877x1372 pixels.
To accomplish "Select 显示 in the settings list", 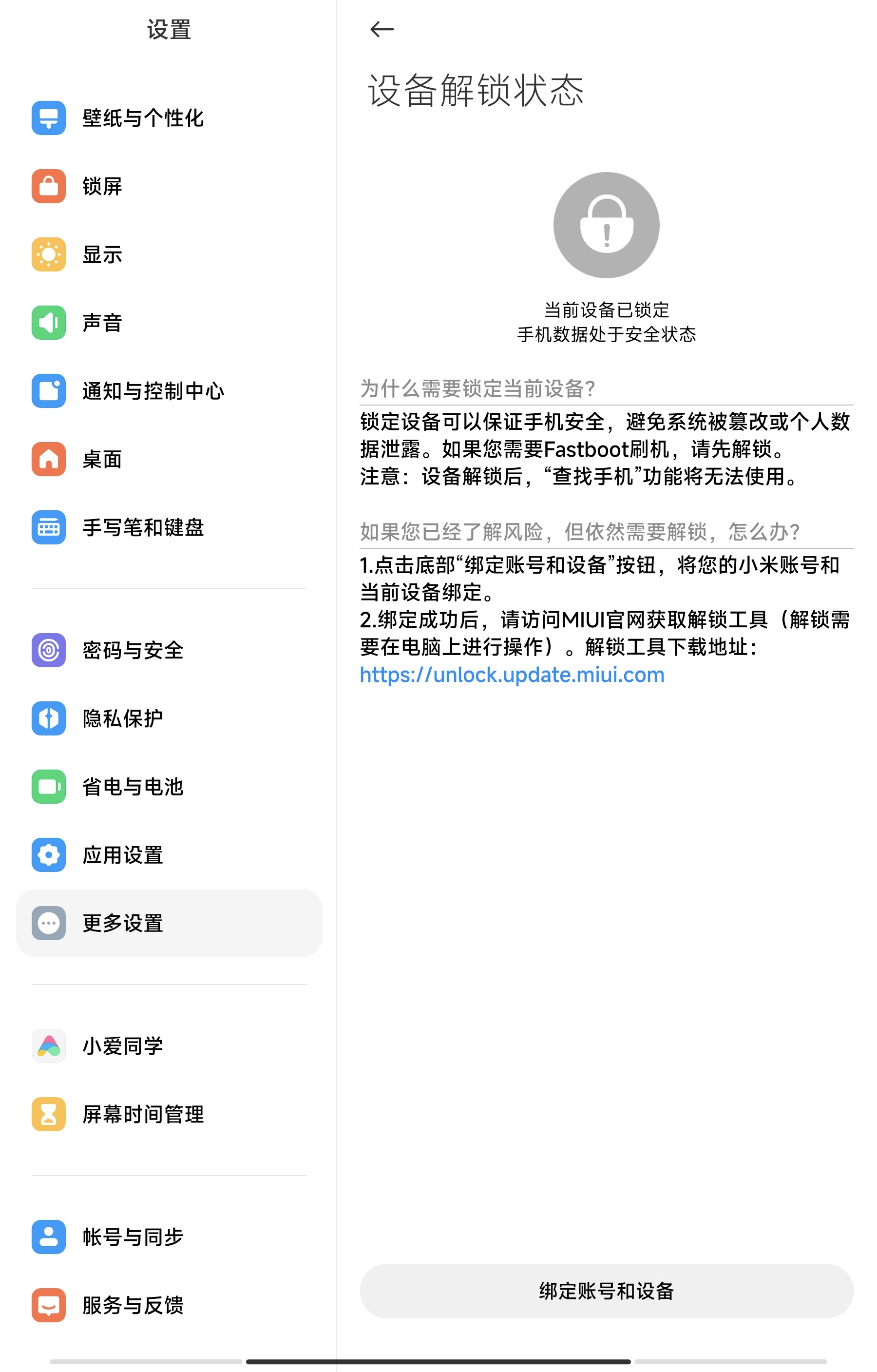I will tap(102, 254).
